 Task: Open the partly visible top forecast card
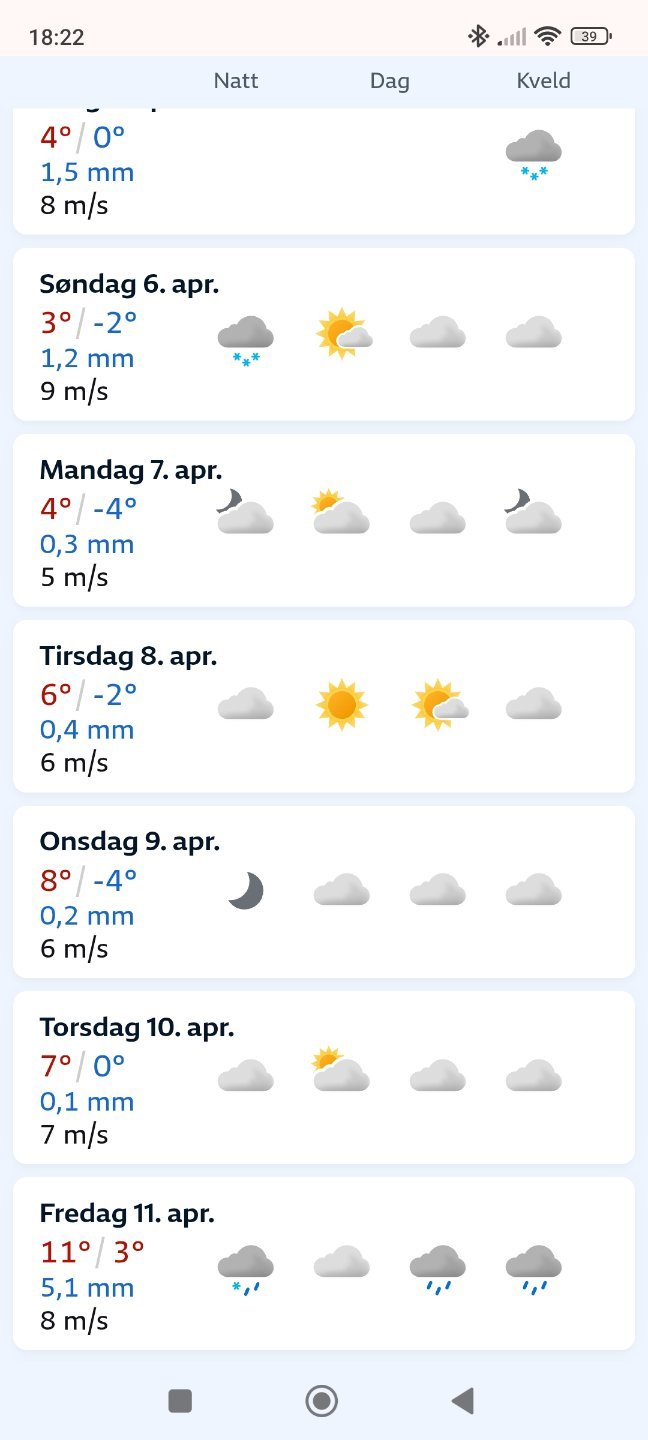(323, 172)
